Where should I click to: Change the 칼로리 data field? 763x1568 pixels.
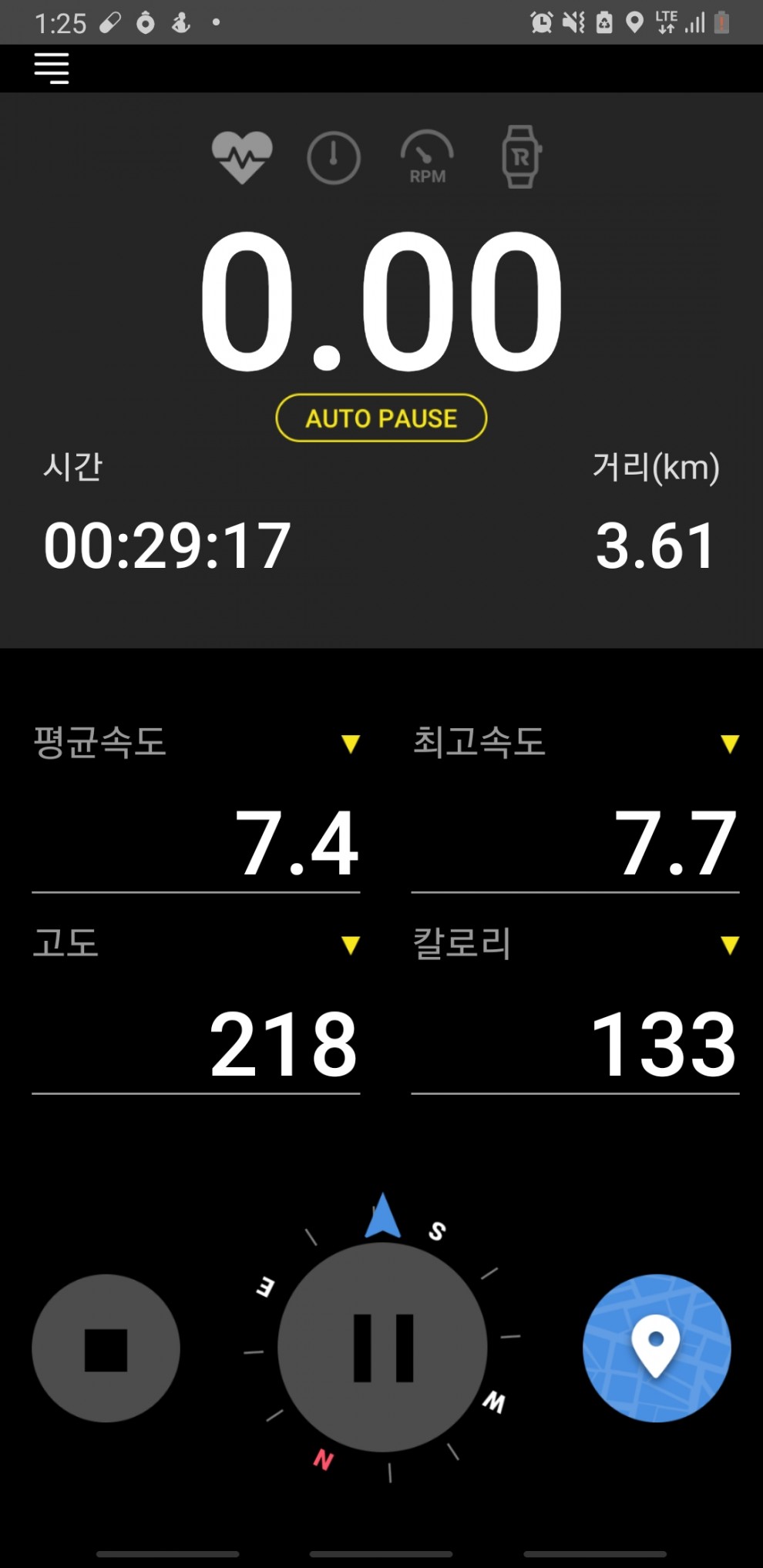coord(729,945)
